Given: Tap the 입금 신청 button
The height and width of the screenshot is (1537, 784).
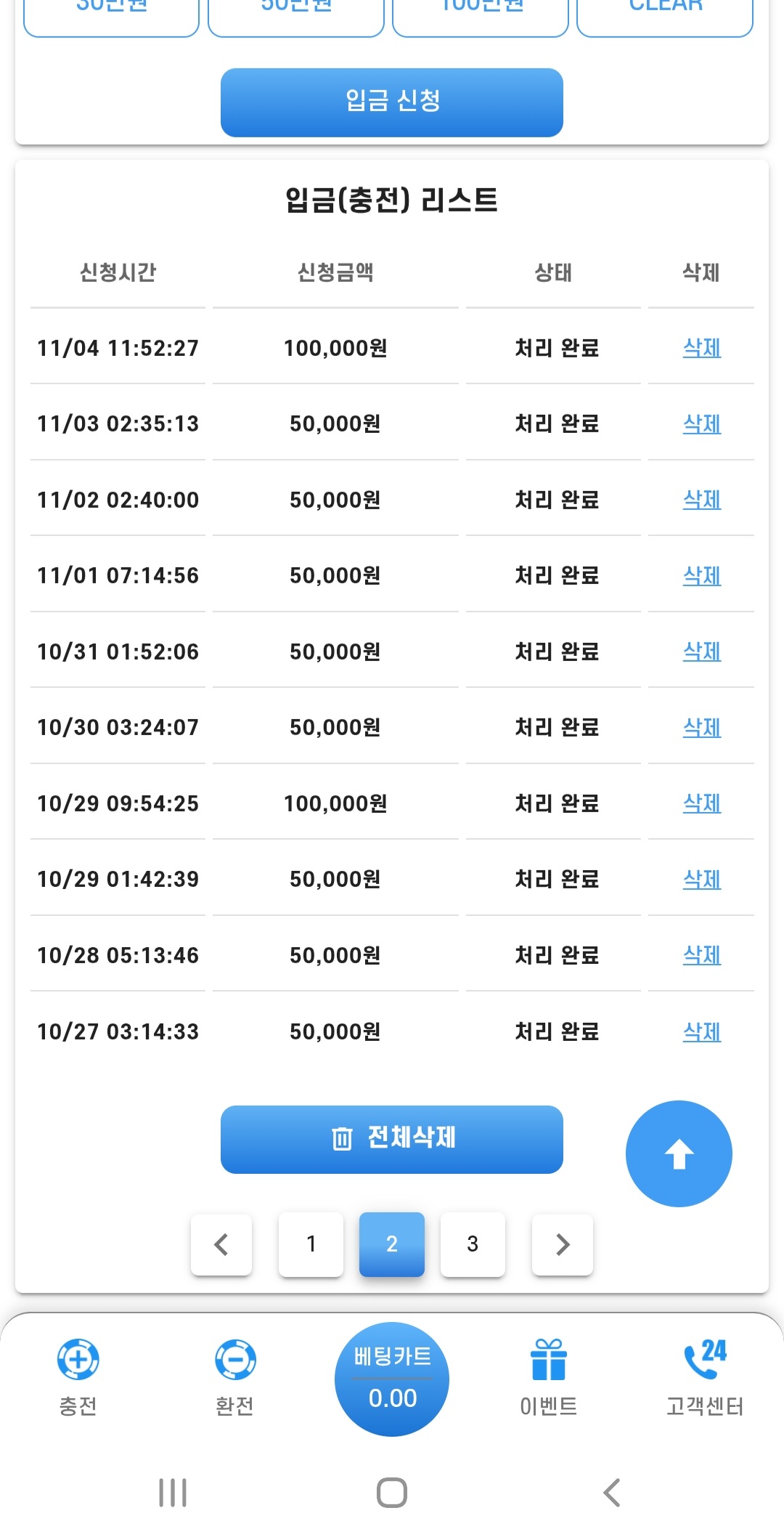Looking at the screenshot, I should click(x=392, y=102).
